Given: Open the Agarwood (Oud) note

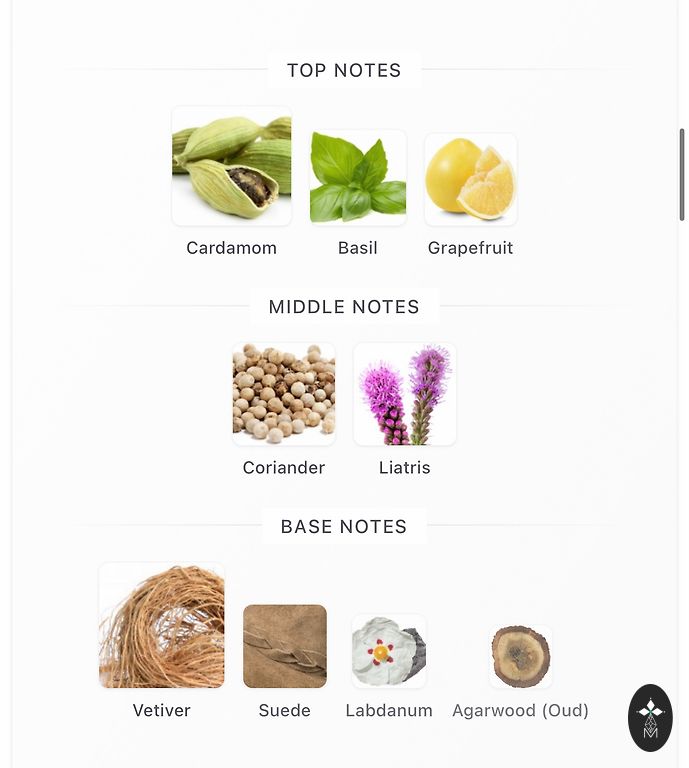Looking at the screenshot, I should [x=520, y=657].
